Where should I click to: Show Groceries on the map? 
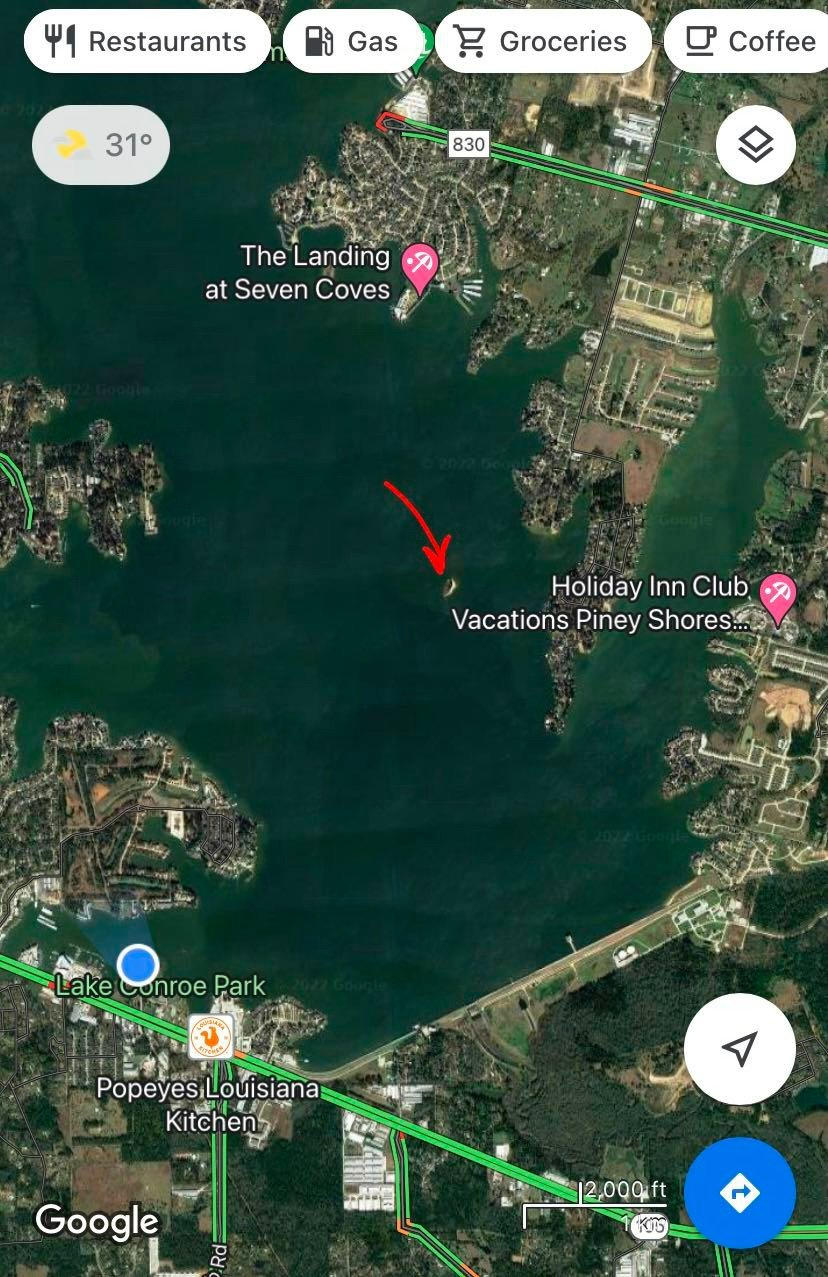point(542,41)
